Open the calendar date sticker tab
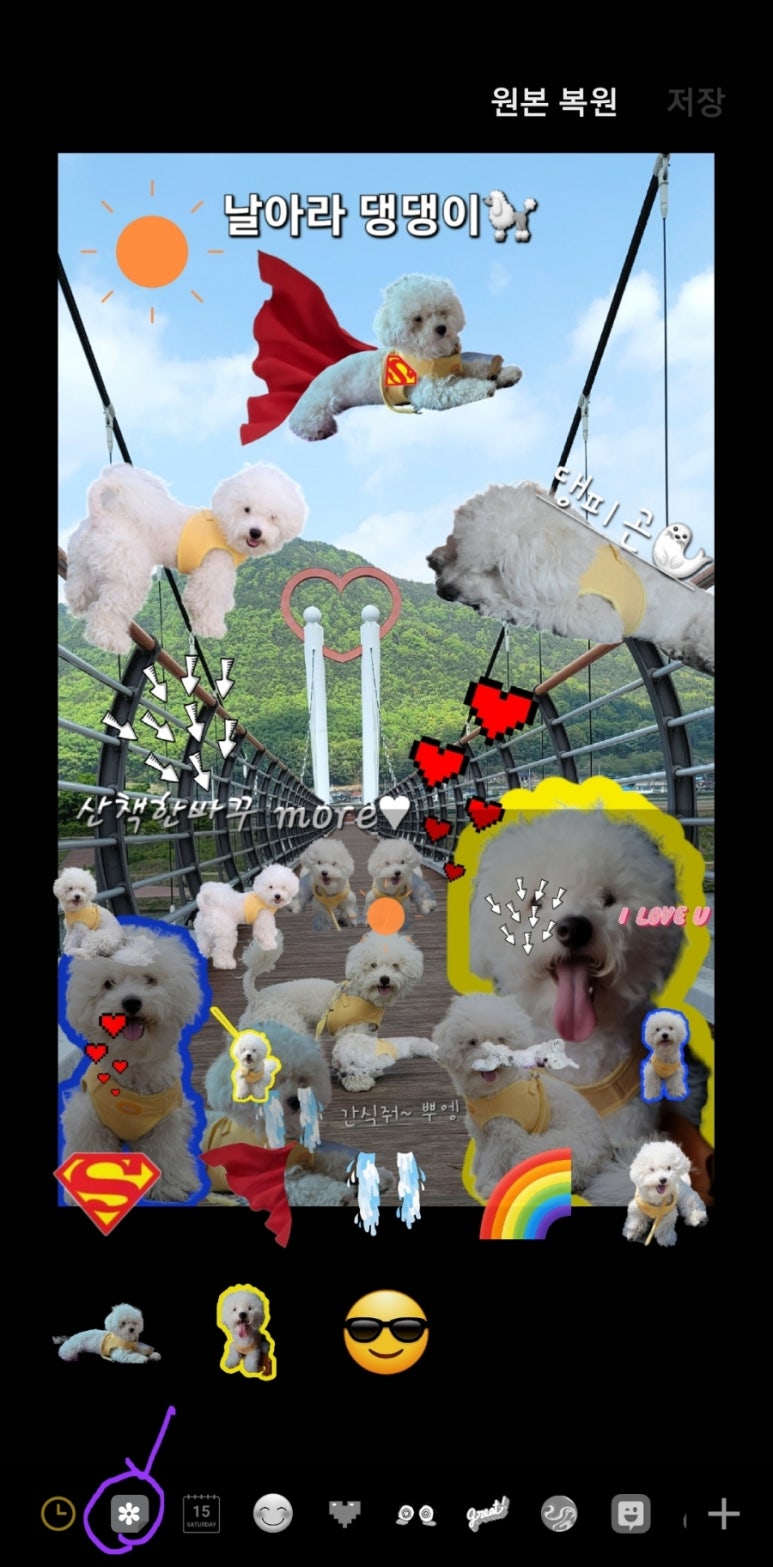773x1567 pixels. 201,1514
